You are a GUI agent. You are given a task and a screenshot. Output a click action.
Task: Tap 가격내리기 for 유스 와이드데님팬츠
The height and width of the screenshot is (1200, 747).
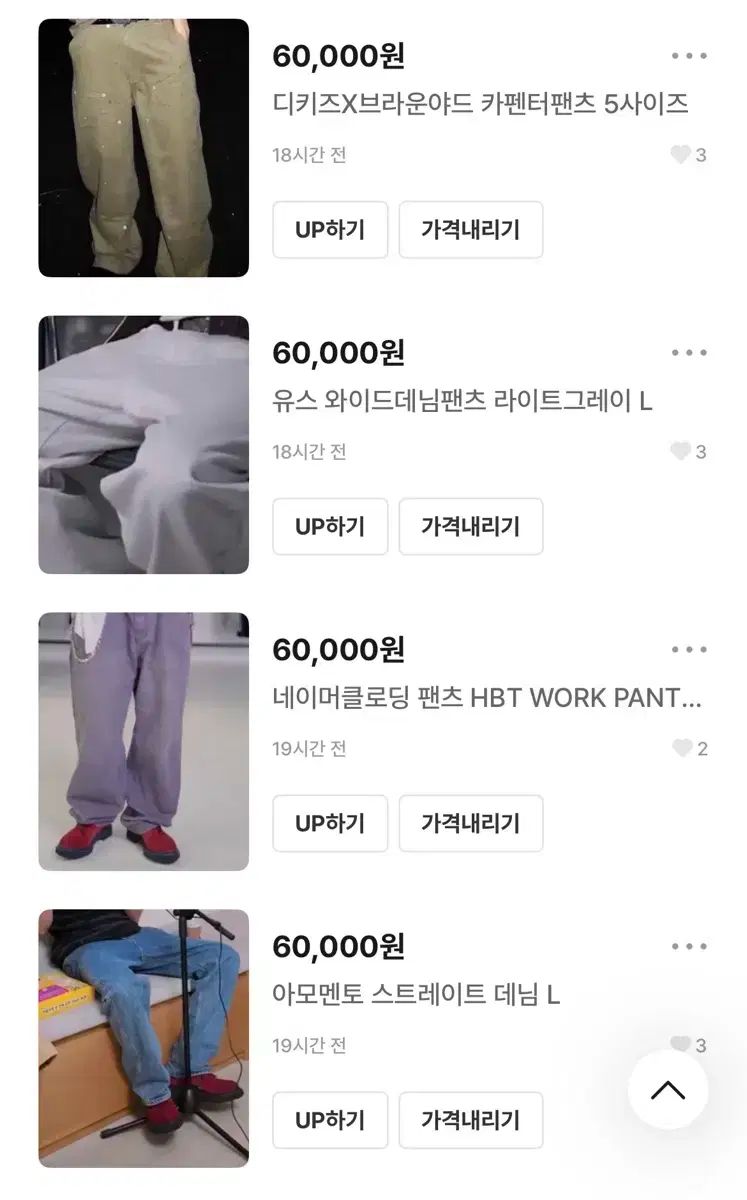(471, 526)
